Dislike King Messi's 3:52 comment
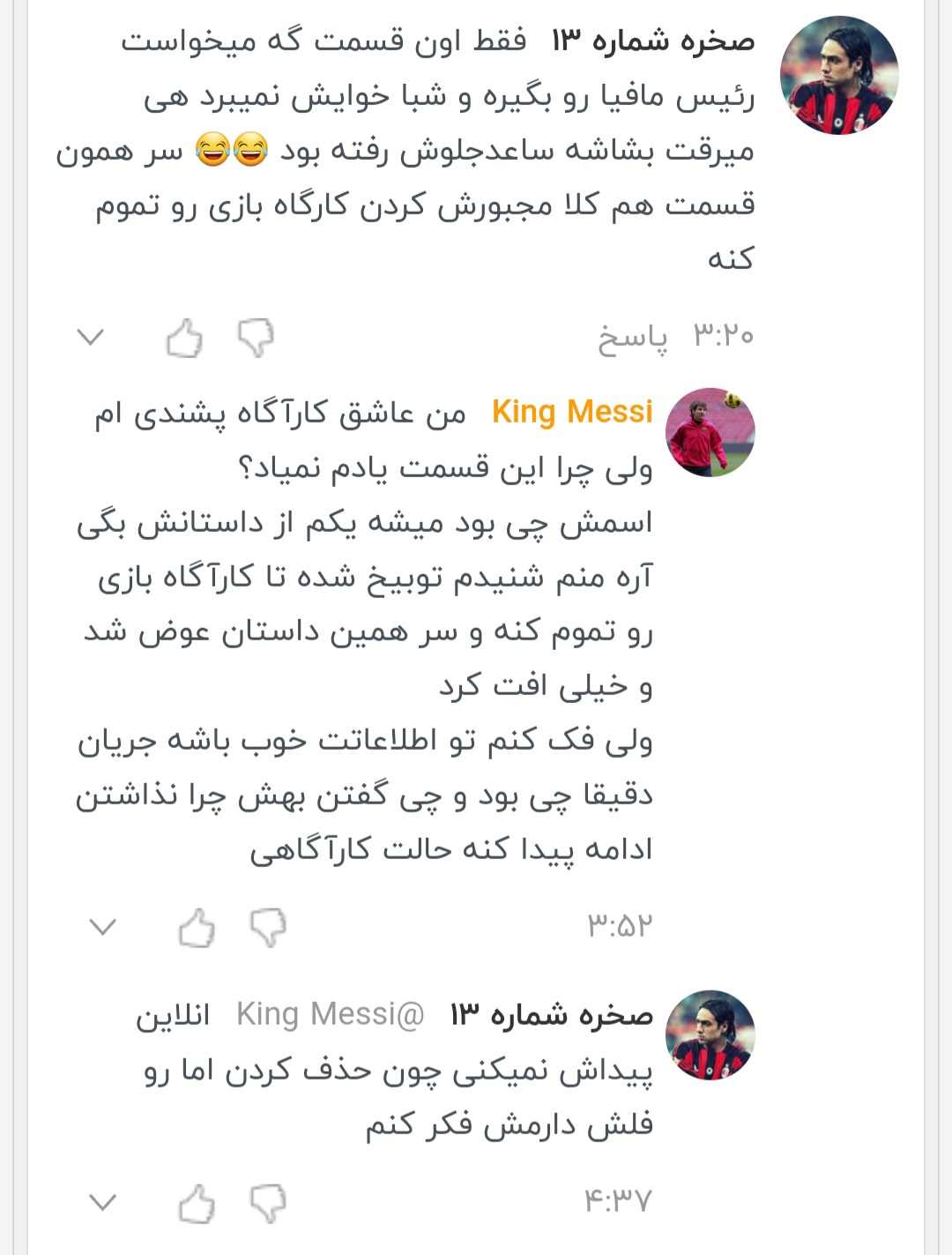Screen dimensions: 952x1255 268,928
